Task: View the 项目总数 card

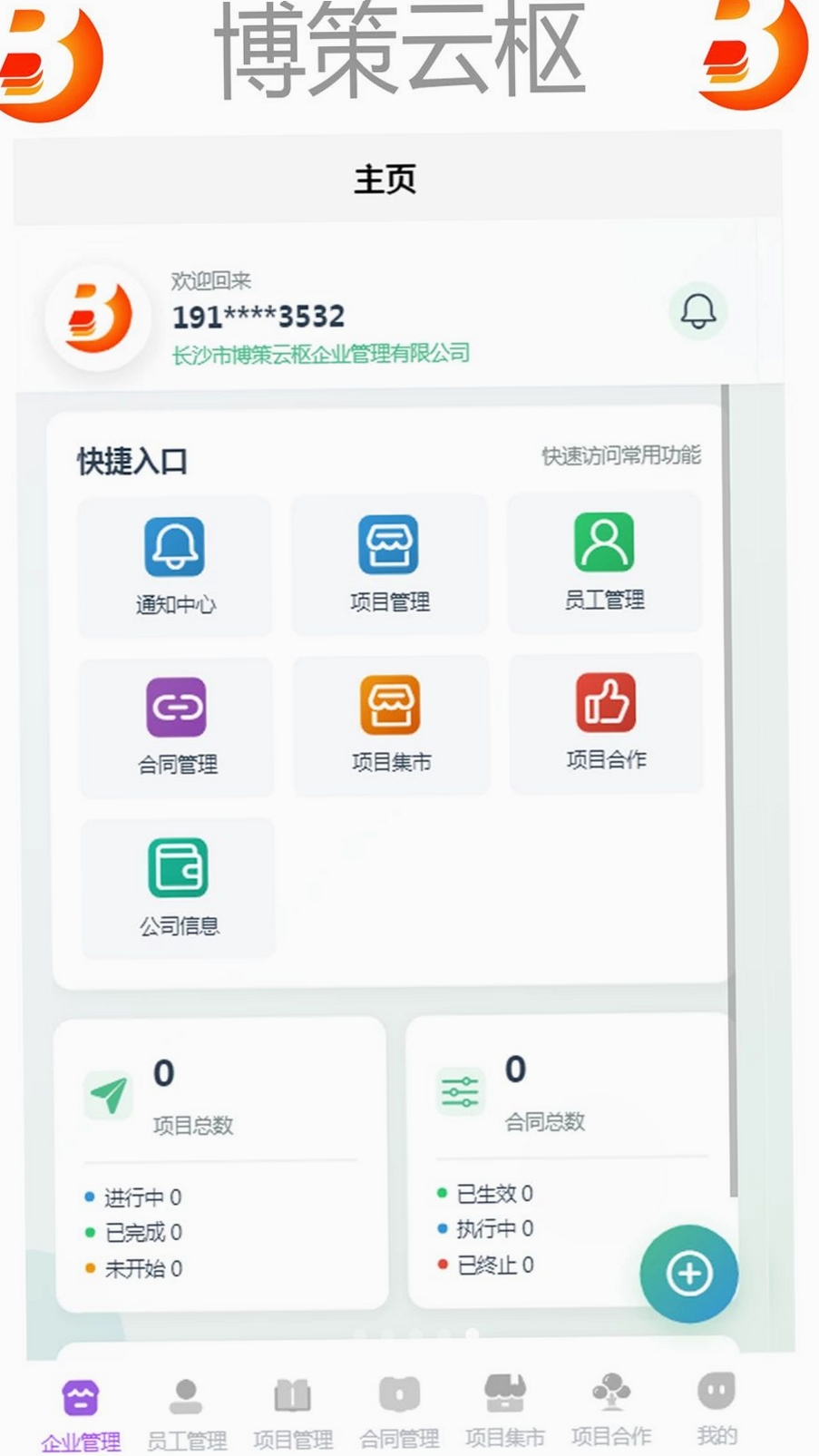Action: (x=222, y=1164)
